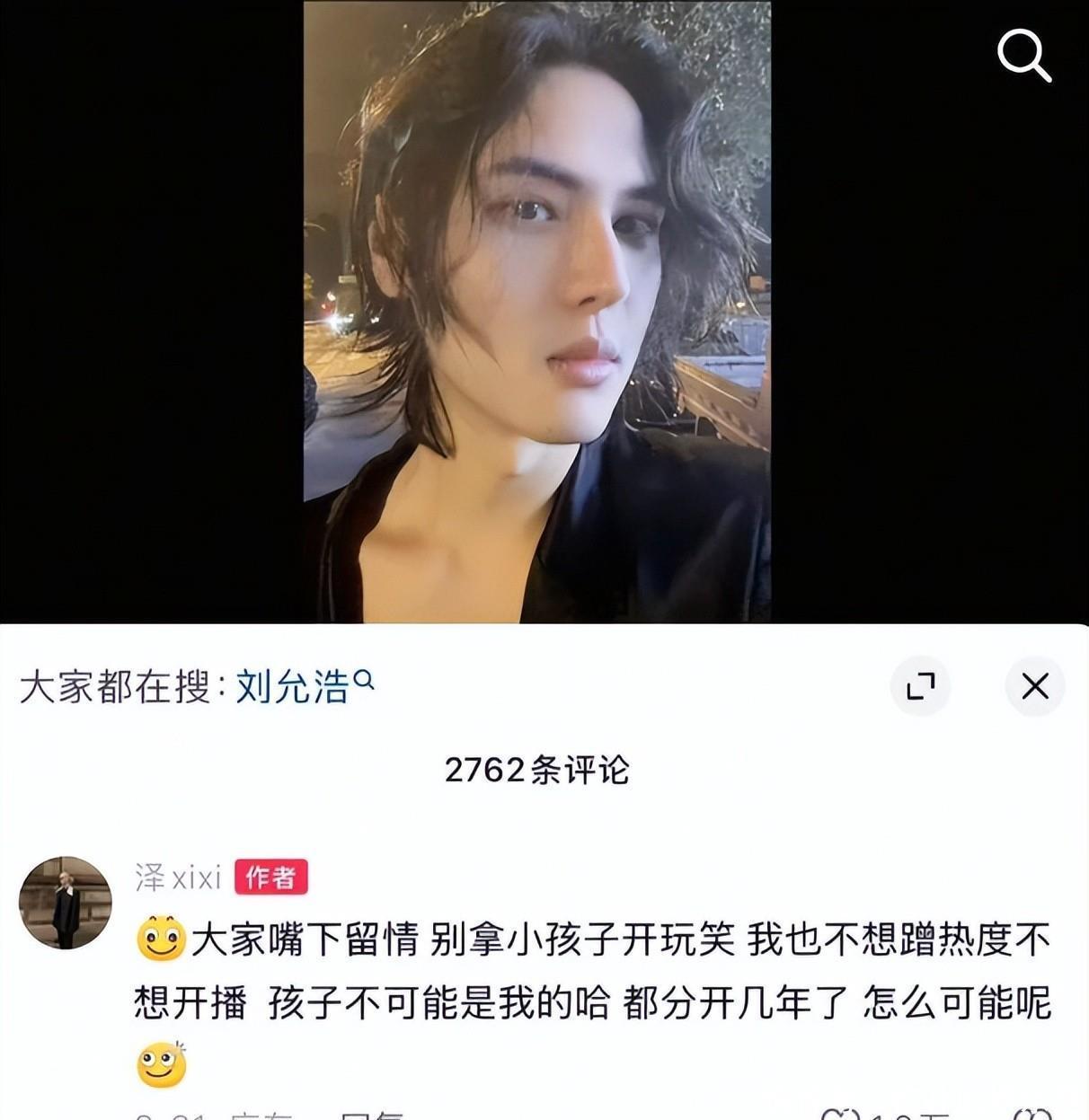
Task: Open the search magnifier icon
Action: (1023, 56)
